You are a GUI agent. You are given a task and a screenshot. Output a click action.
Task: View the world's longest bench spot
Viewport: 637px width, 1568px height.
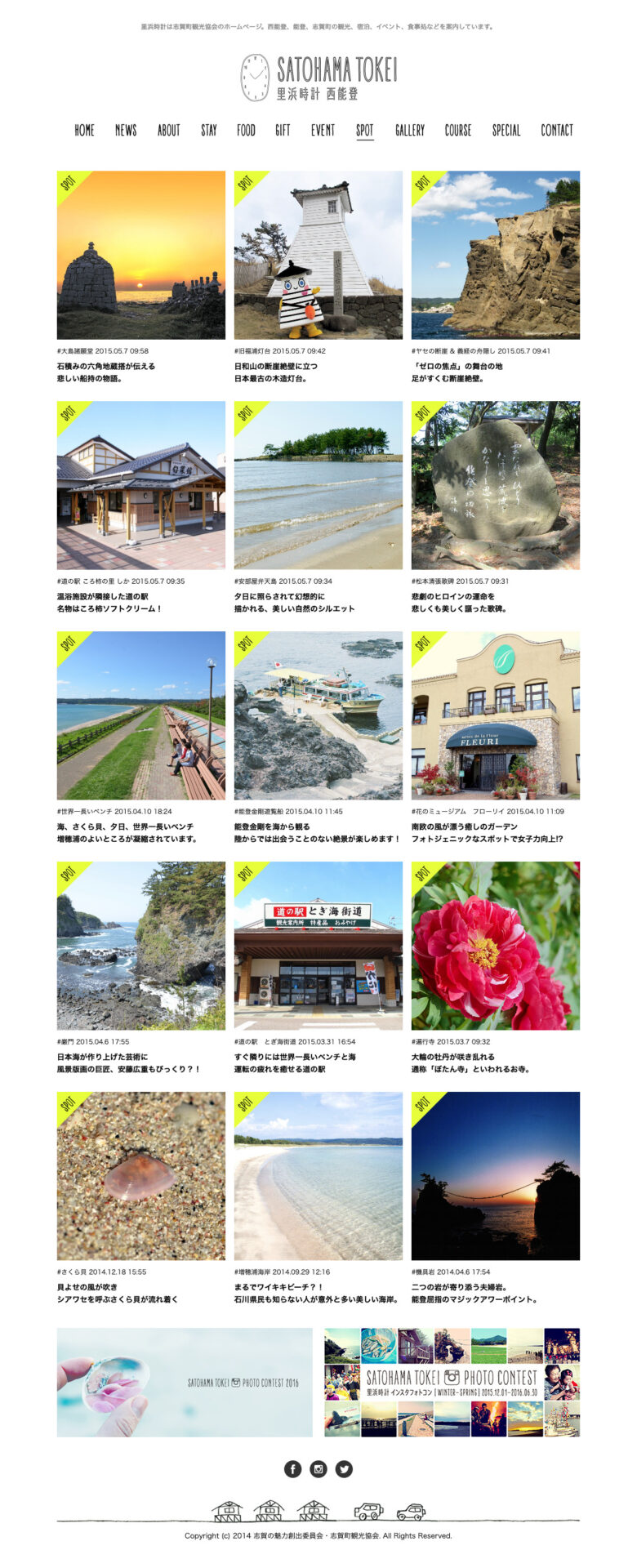(x=141, y=715)
